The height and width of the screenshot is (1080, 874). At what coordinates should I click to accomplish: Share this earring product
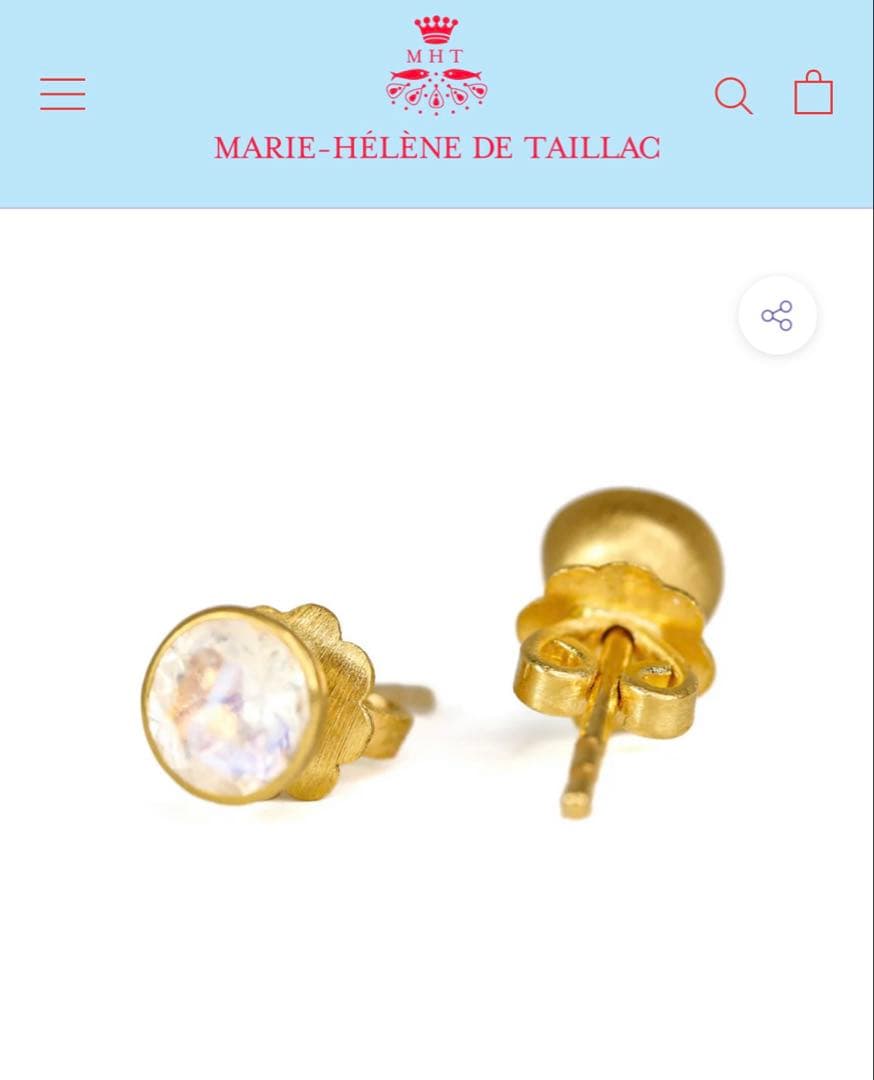coord(777,316)
